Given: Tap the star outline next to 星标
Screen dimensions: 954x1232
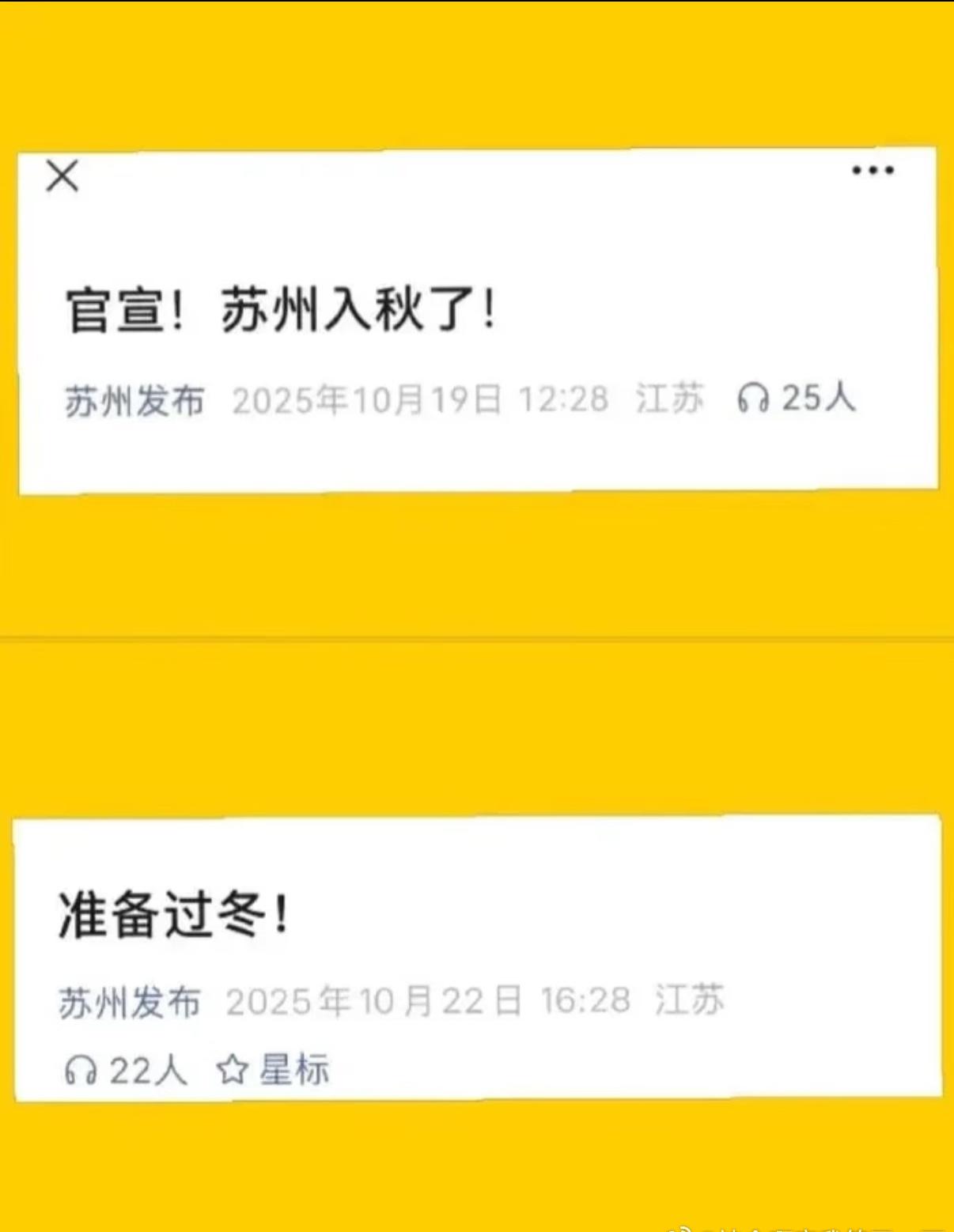Looking at the screenshot, I should click(x=232, y=1070).
